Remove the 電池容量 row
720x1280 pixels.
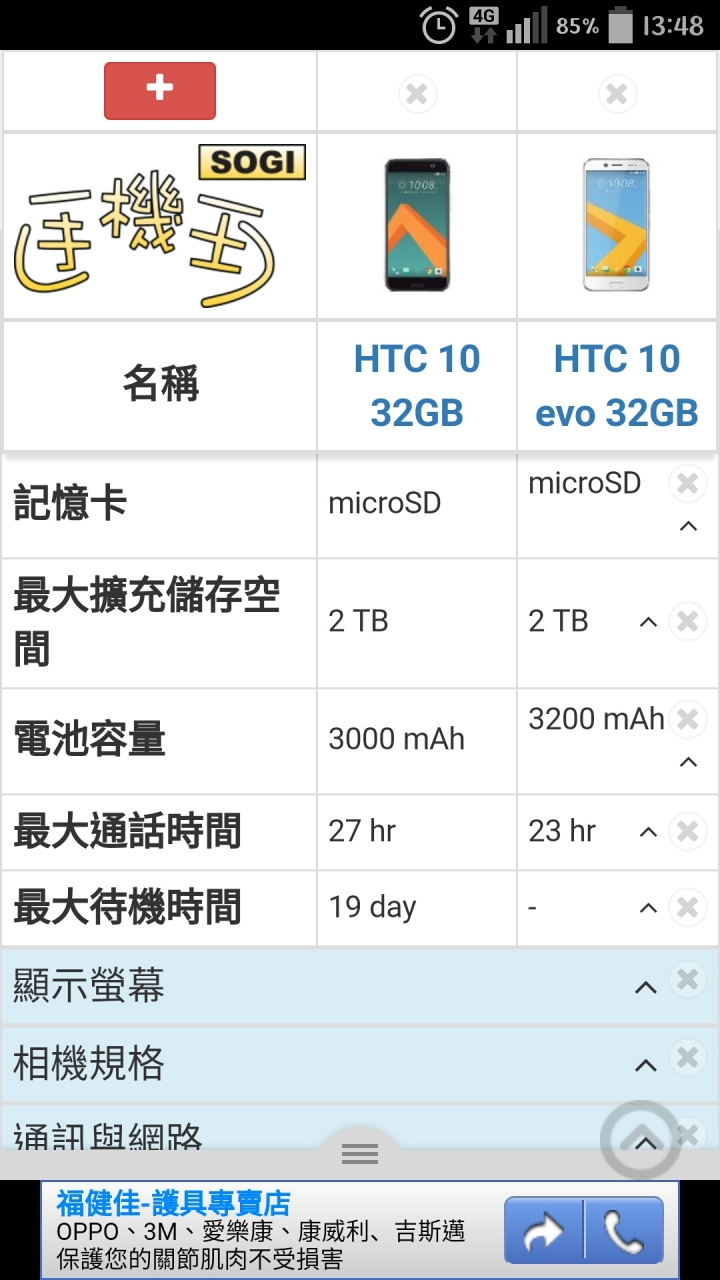[x=687, y=719]
